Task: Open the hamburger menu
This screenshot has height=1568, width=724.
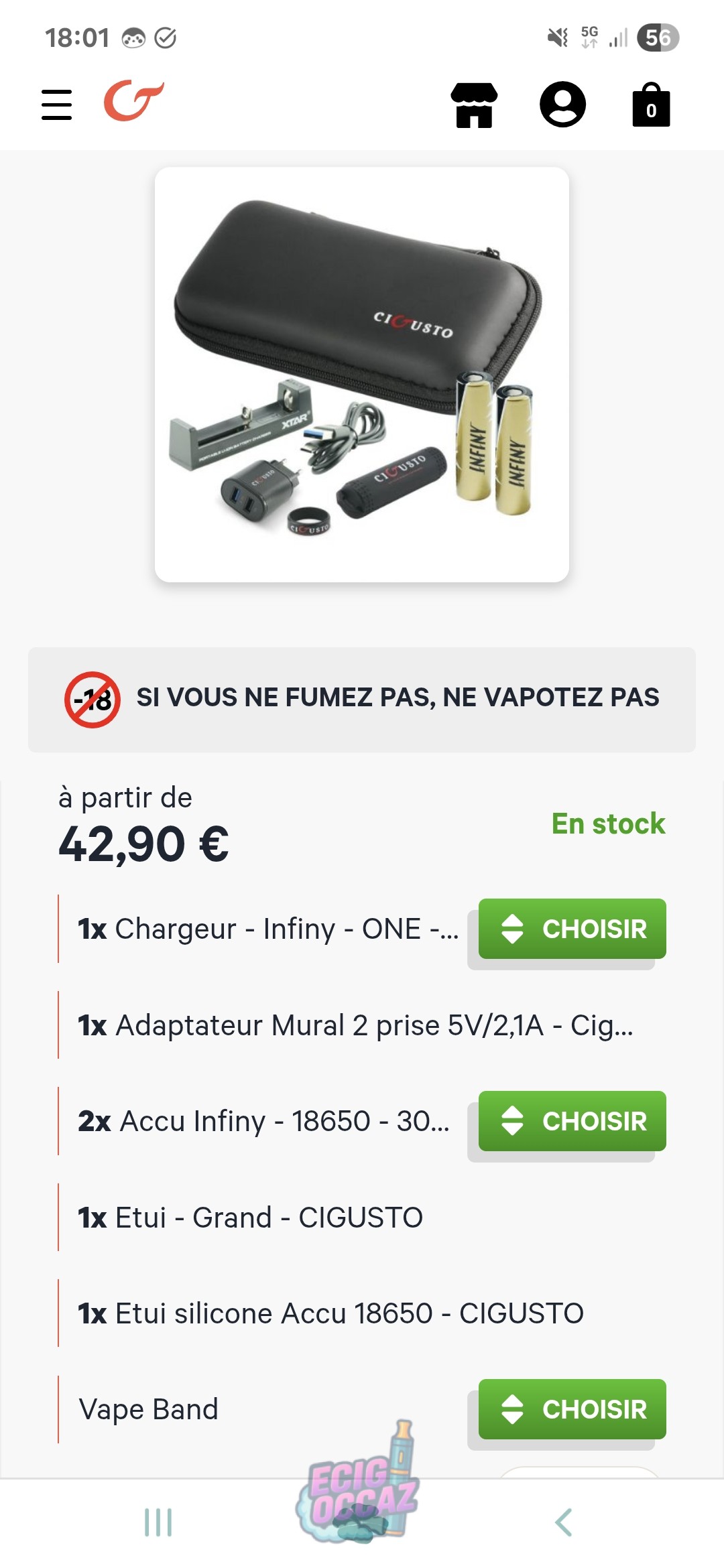Action: tap(56, 105)
